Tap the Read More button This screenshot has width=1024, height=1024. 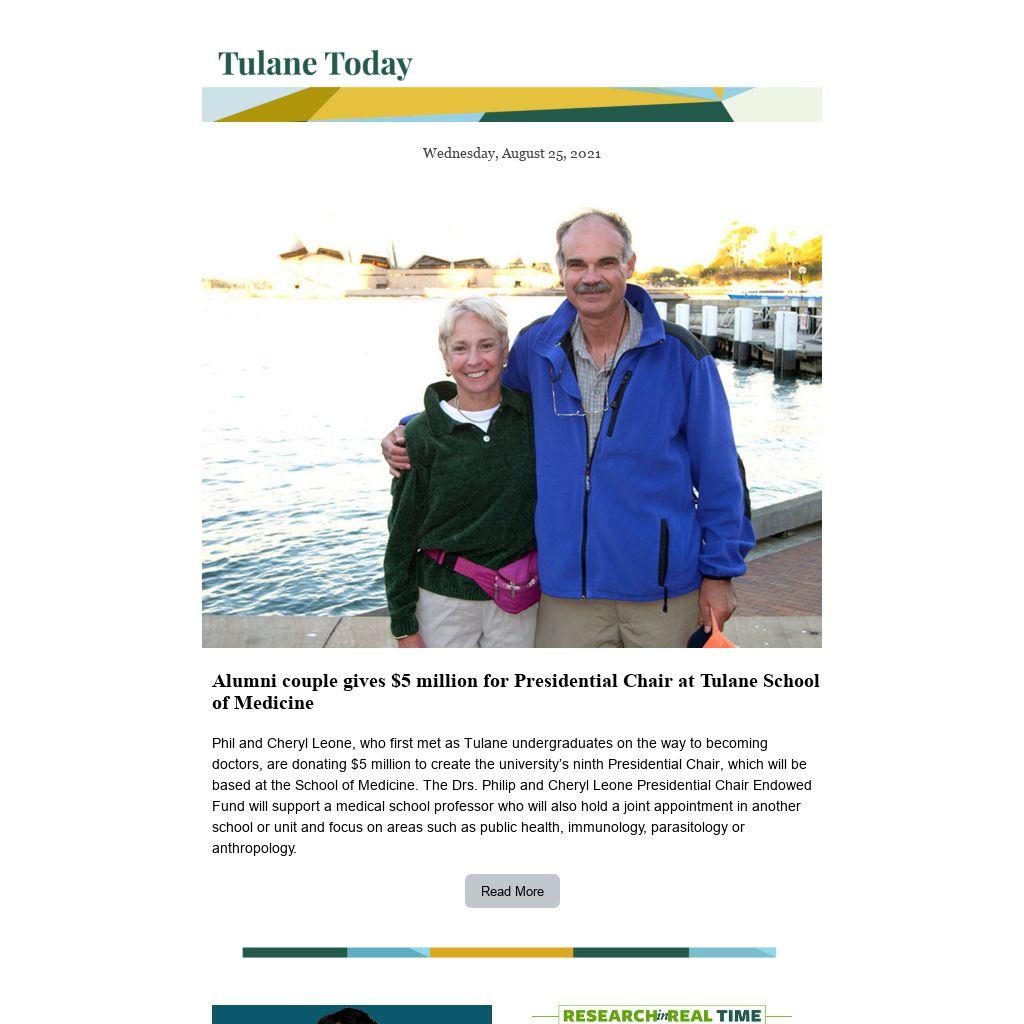(x=512, y=891)
